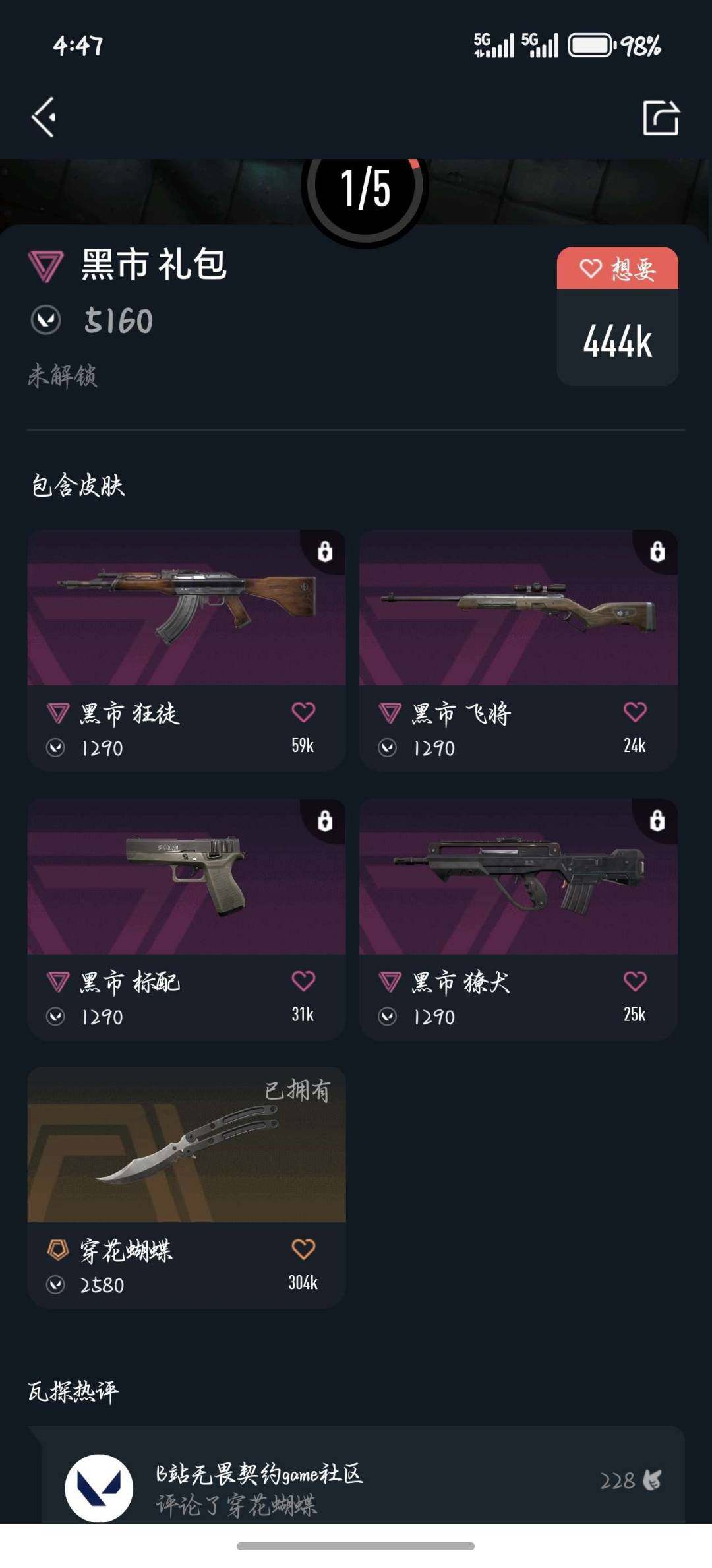
Task: Like the 黑市 飞将 skin with its heart
Action: [635, 712]
